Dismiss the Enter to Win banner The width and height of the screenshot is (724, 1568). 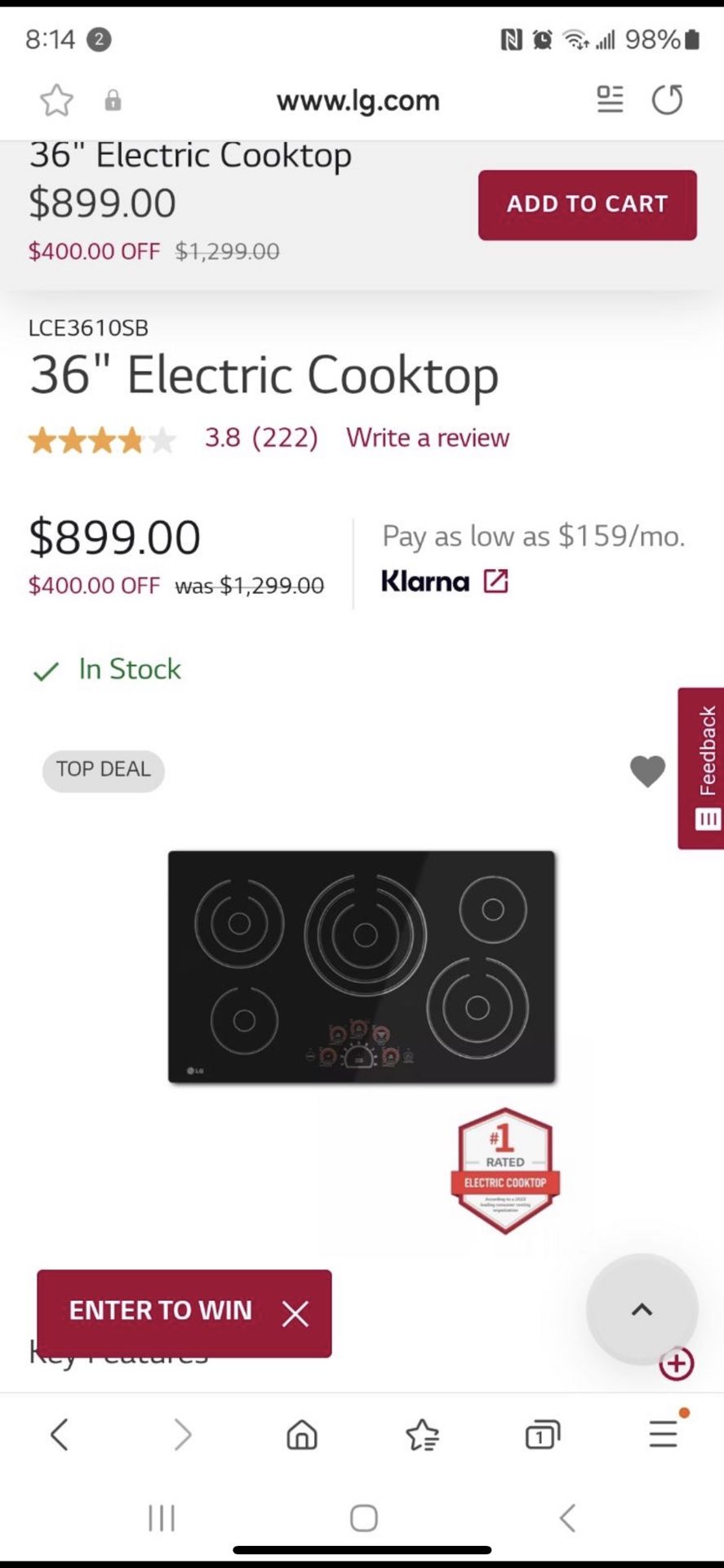(295, 1313)
